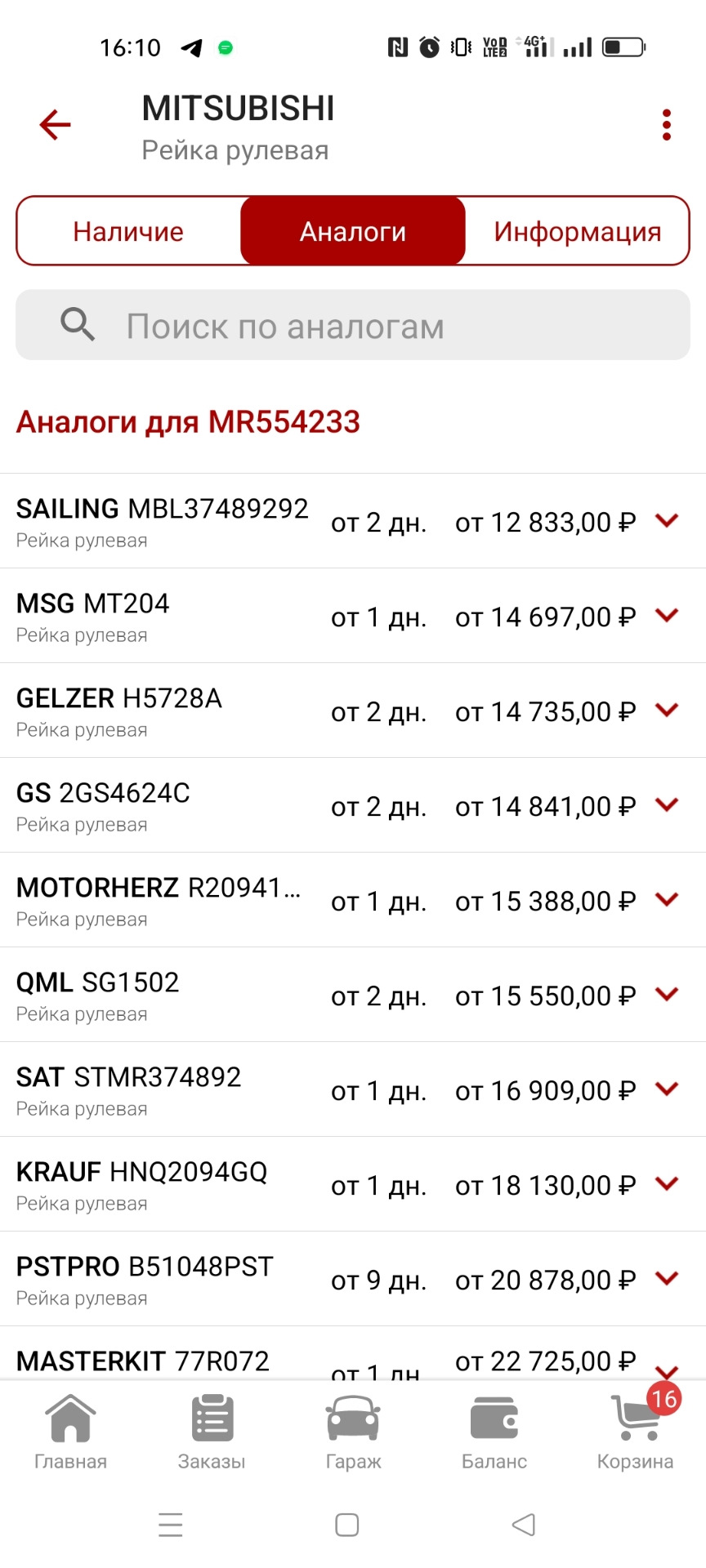Expand the QML SG1502 price details
This screenshot has width=706, height=1568.
click(668, 995)
